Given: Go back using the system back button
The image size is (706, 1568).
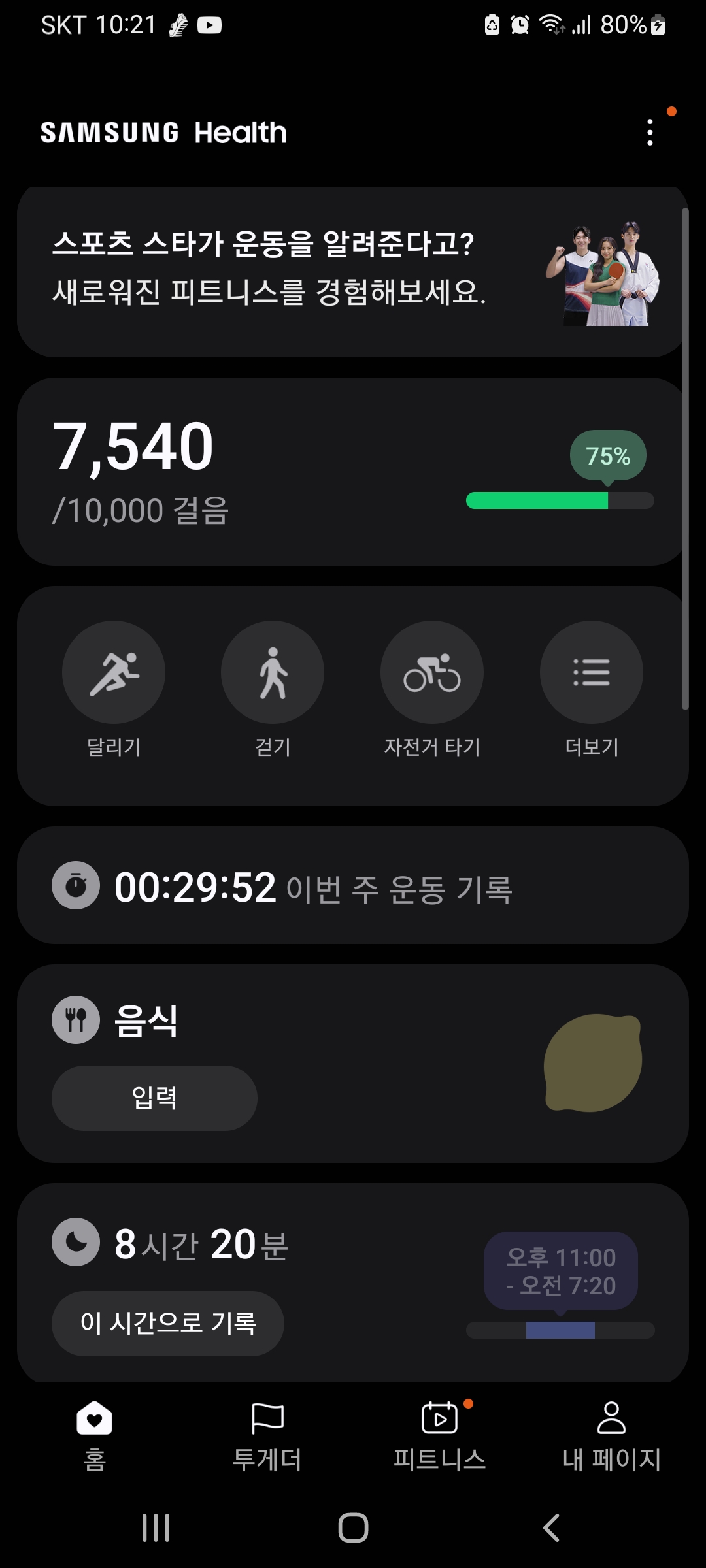Looking at the screenshot, I should point(551,1527).
